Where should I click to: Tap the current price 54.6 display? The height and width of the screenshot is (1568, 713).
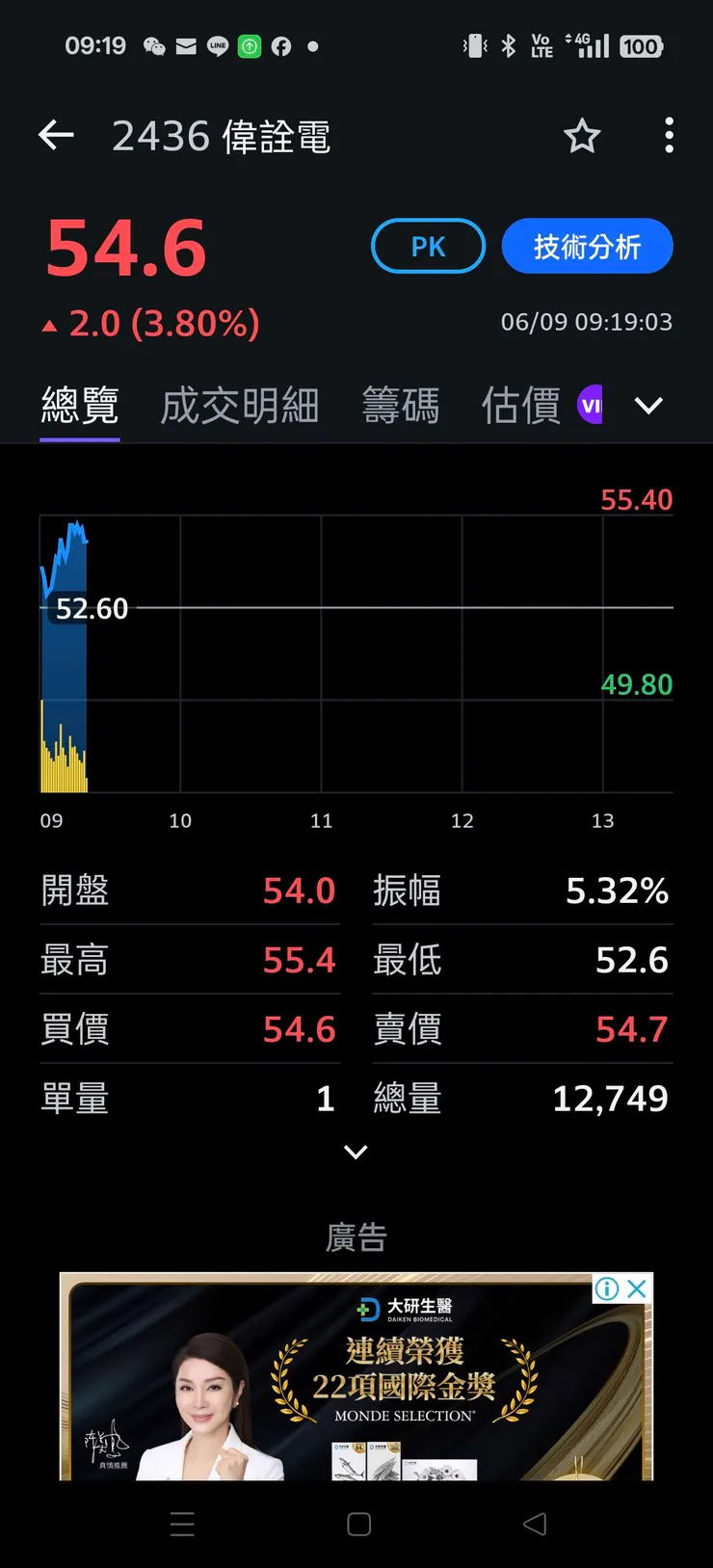[x=125, y=247]
